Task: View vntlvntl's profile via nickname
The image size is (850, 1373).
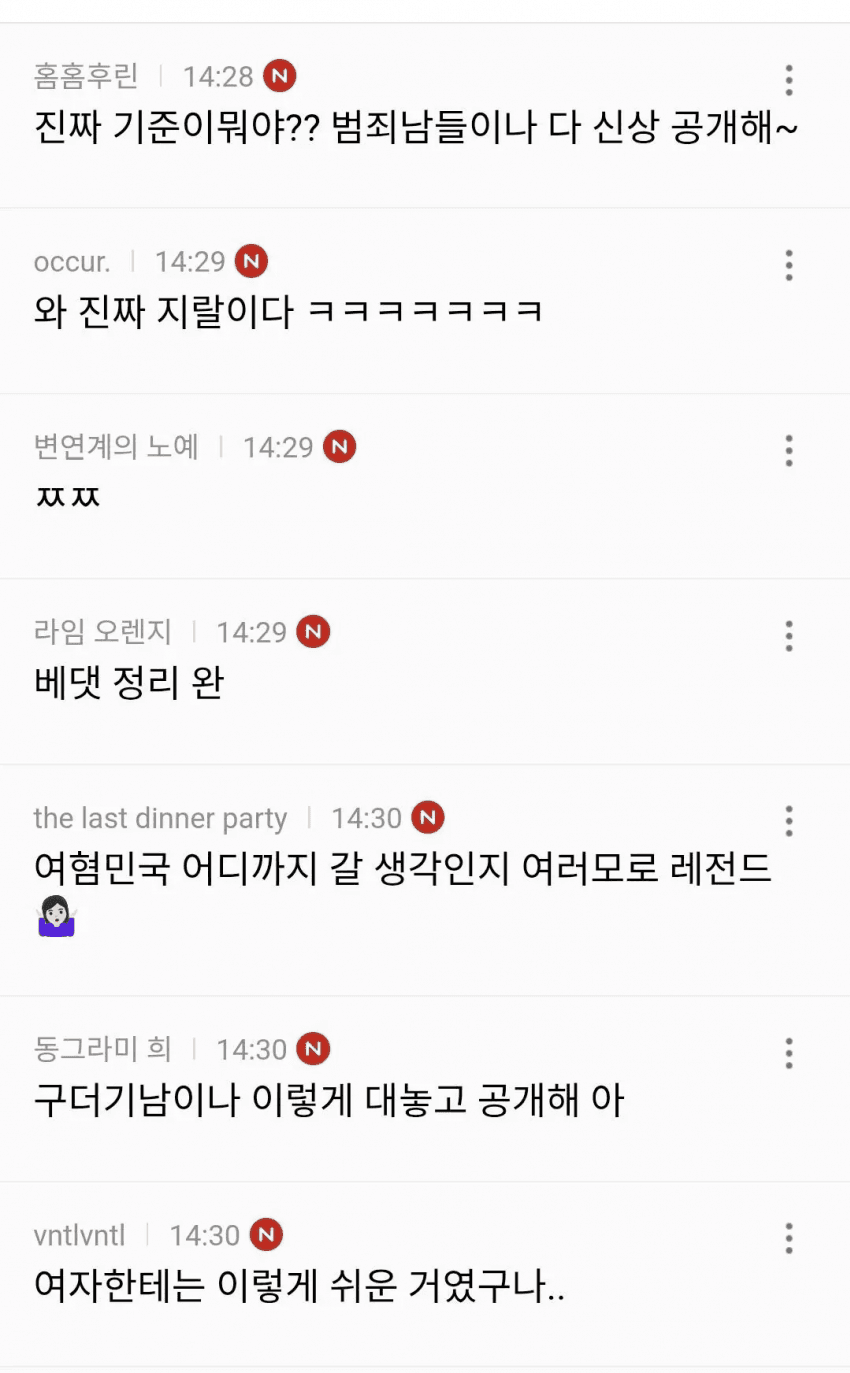Action: [80, 1235]
